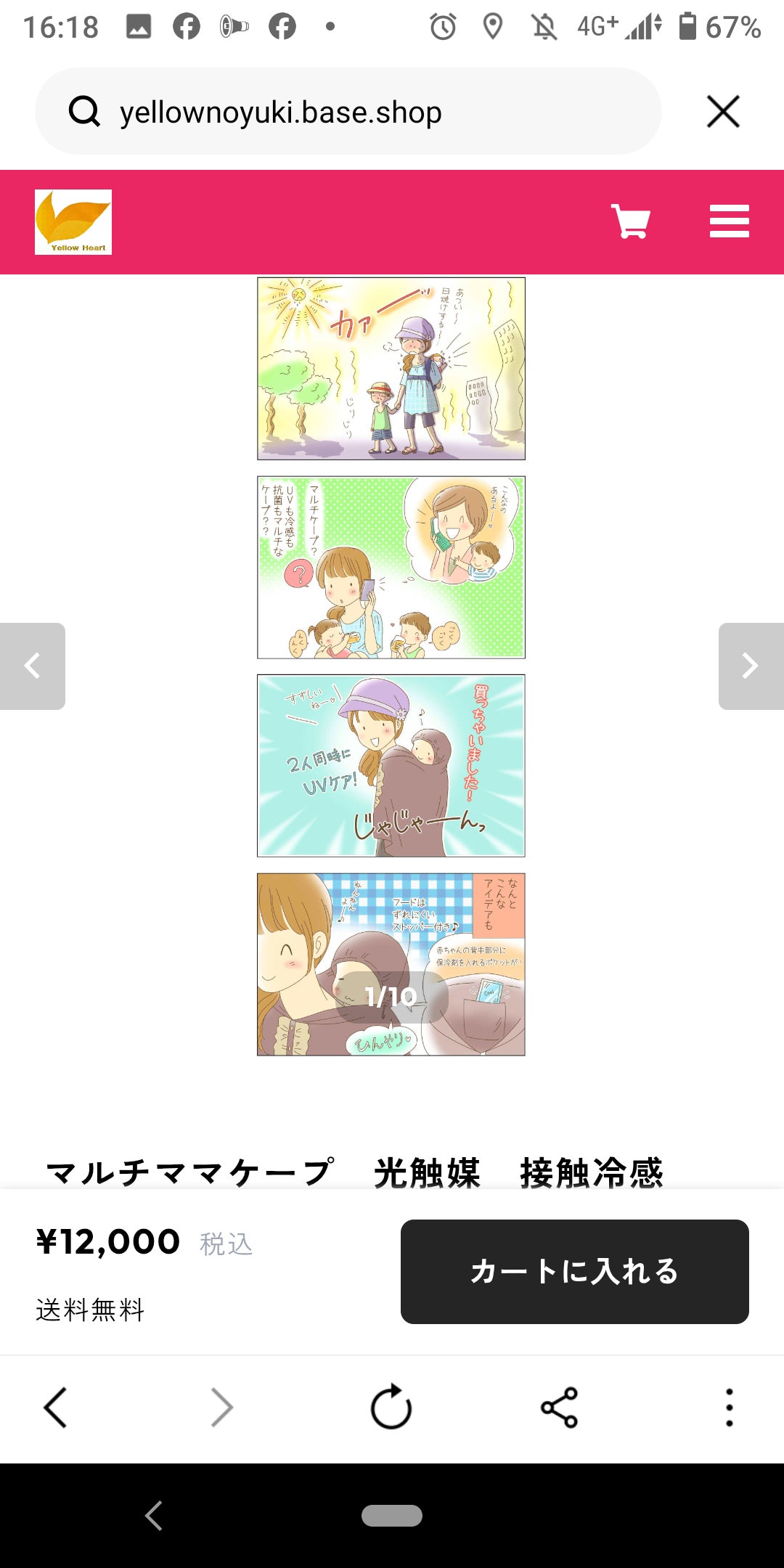Open the hamburger menu
The image size is (784, 1568).
tap(729, 221)
